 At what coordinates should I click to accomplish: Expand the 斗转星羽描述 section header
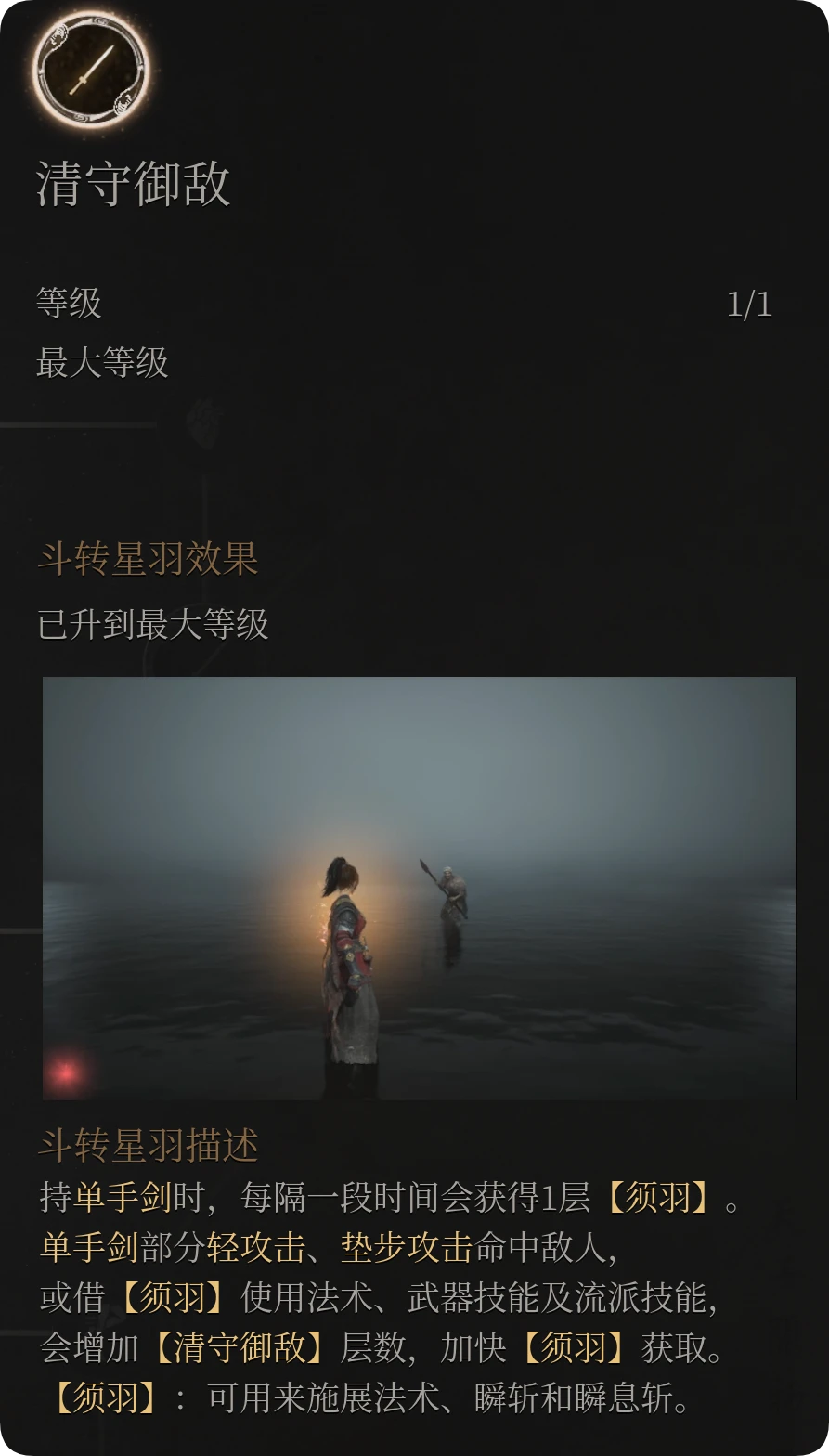[x=150, y=1145]
